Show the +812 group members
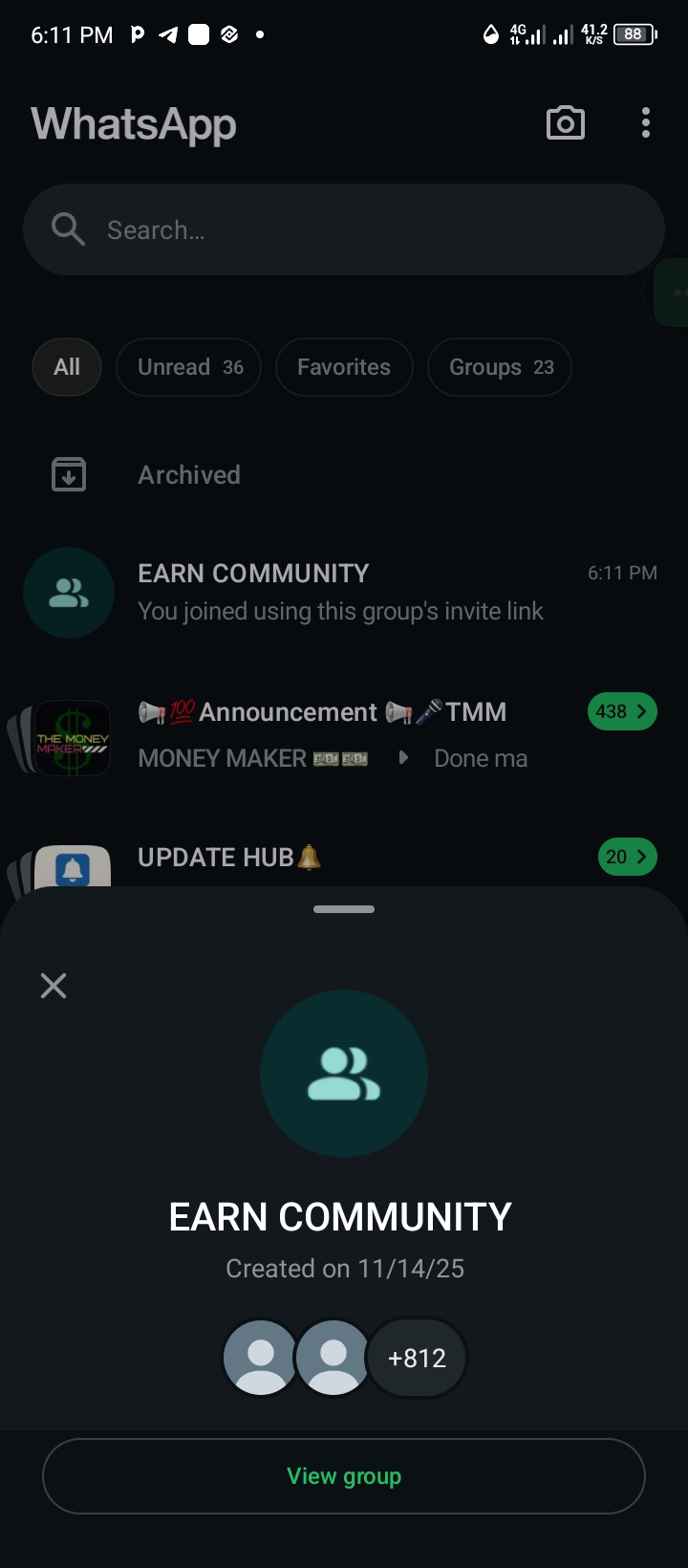This screenshot has width=688, height=1568. 417,1358
